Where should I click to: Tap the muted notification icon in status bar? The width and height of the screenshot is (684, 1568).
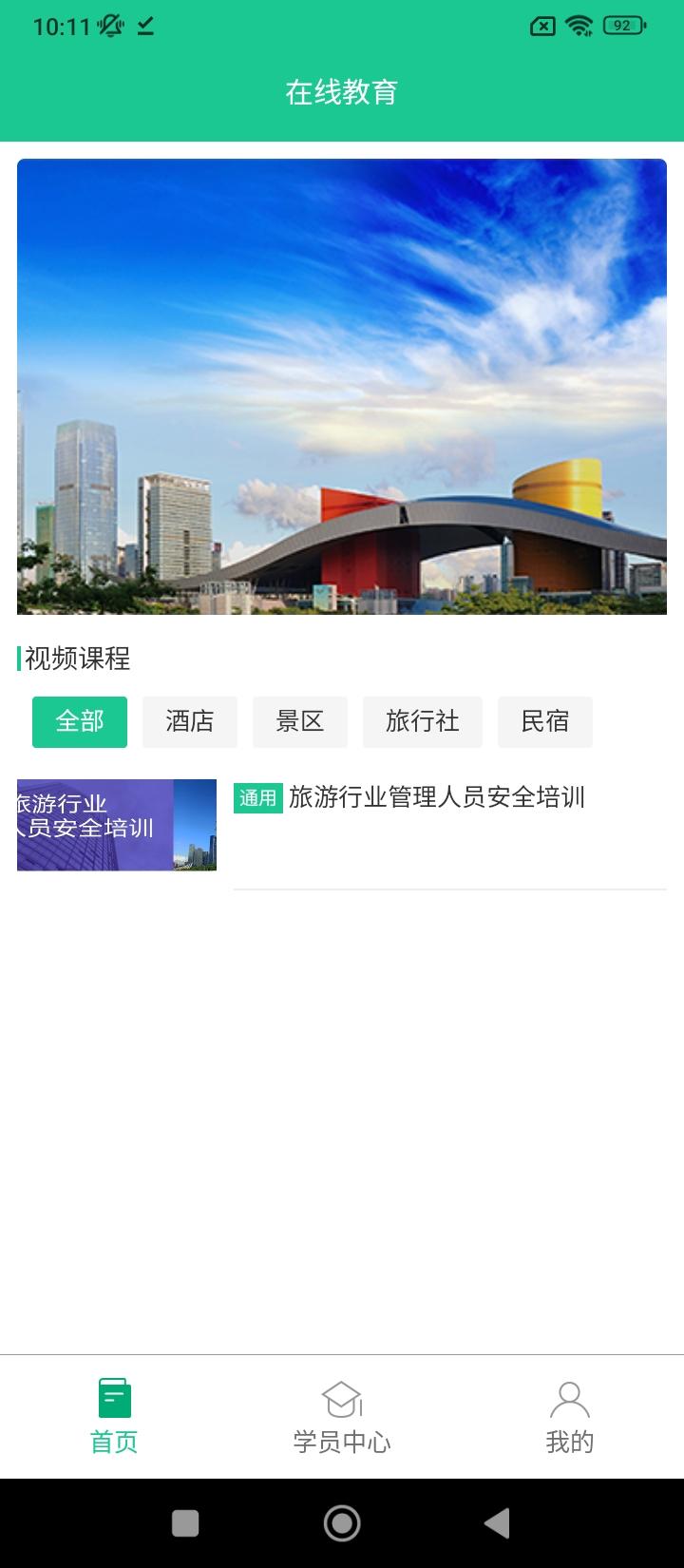tap(111, 26)
